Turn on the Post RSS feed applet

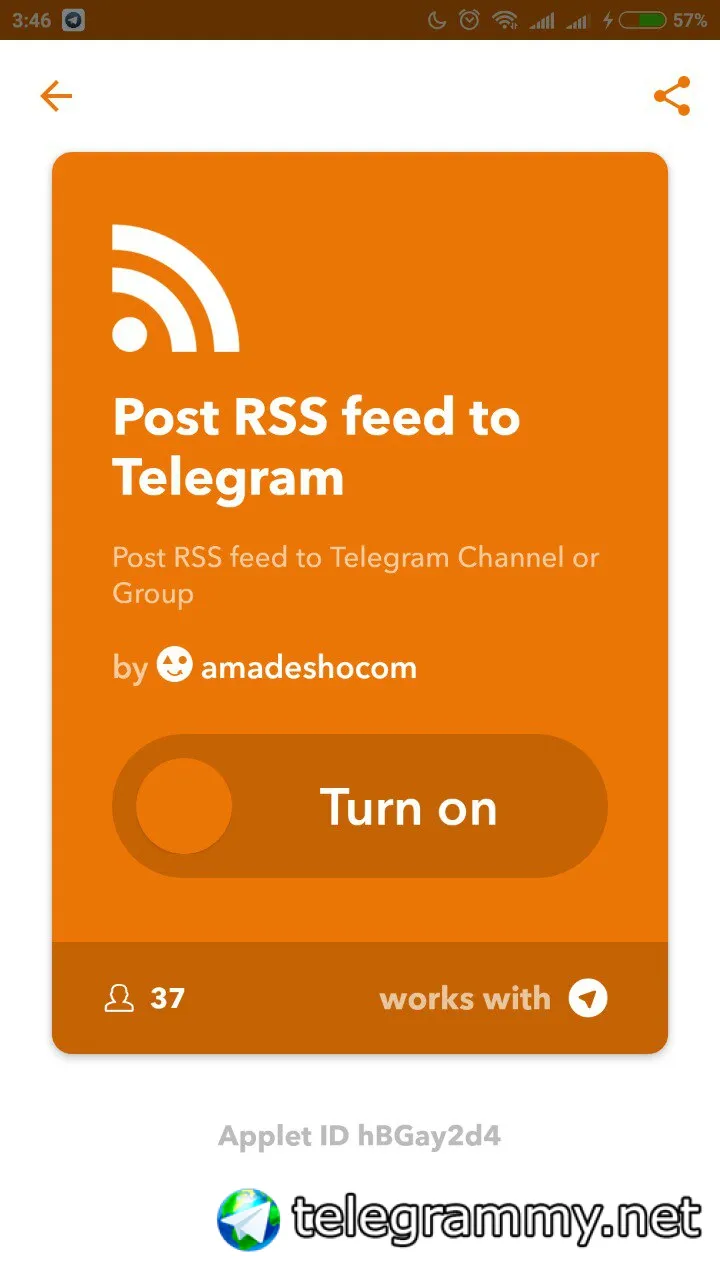click(x=360, y=806)
